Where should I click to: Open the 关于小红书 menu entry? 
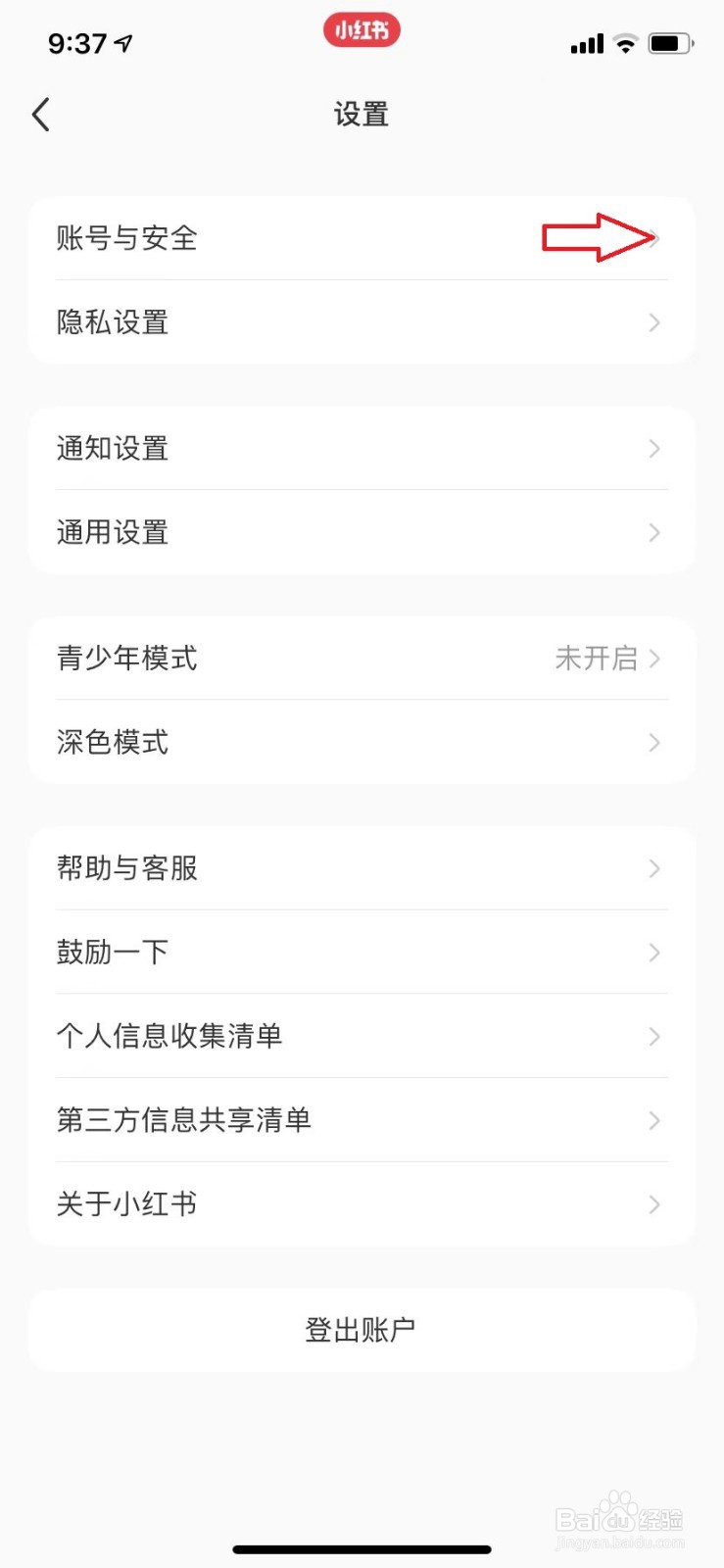point(362,1204)
